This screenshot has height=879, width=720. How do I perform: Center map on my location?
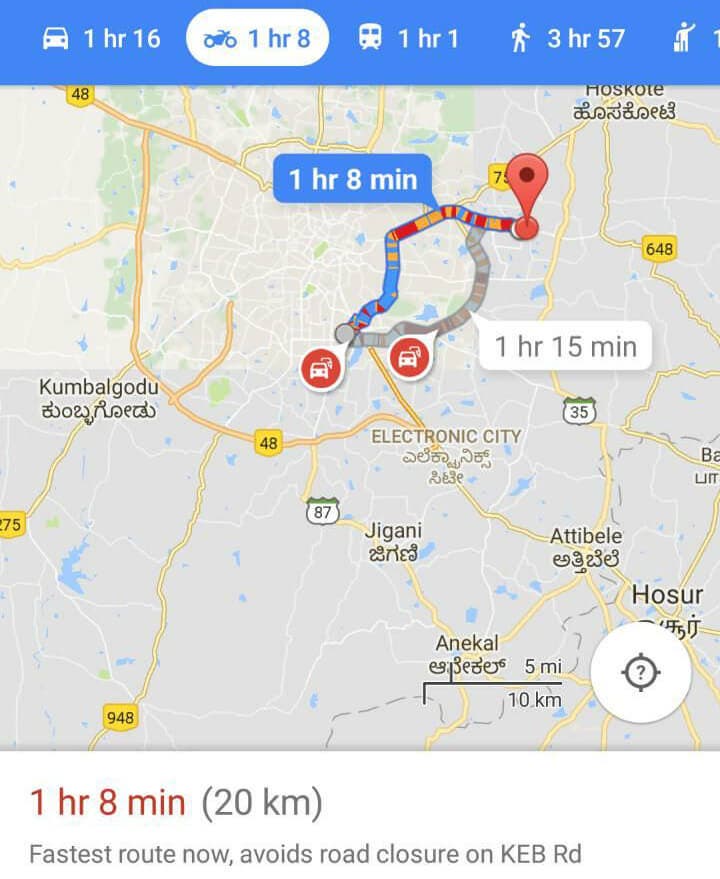click(641, 673)
